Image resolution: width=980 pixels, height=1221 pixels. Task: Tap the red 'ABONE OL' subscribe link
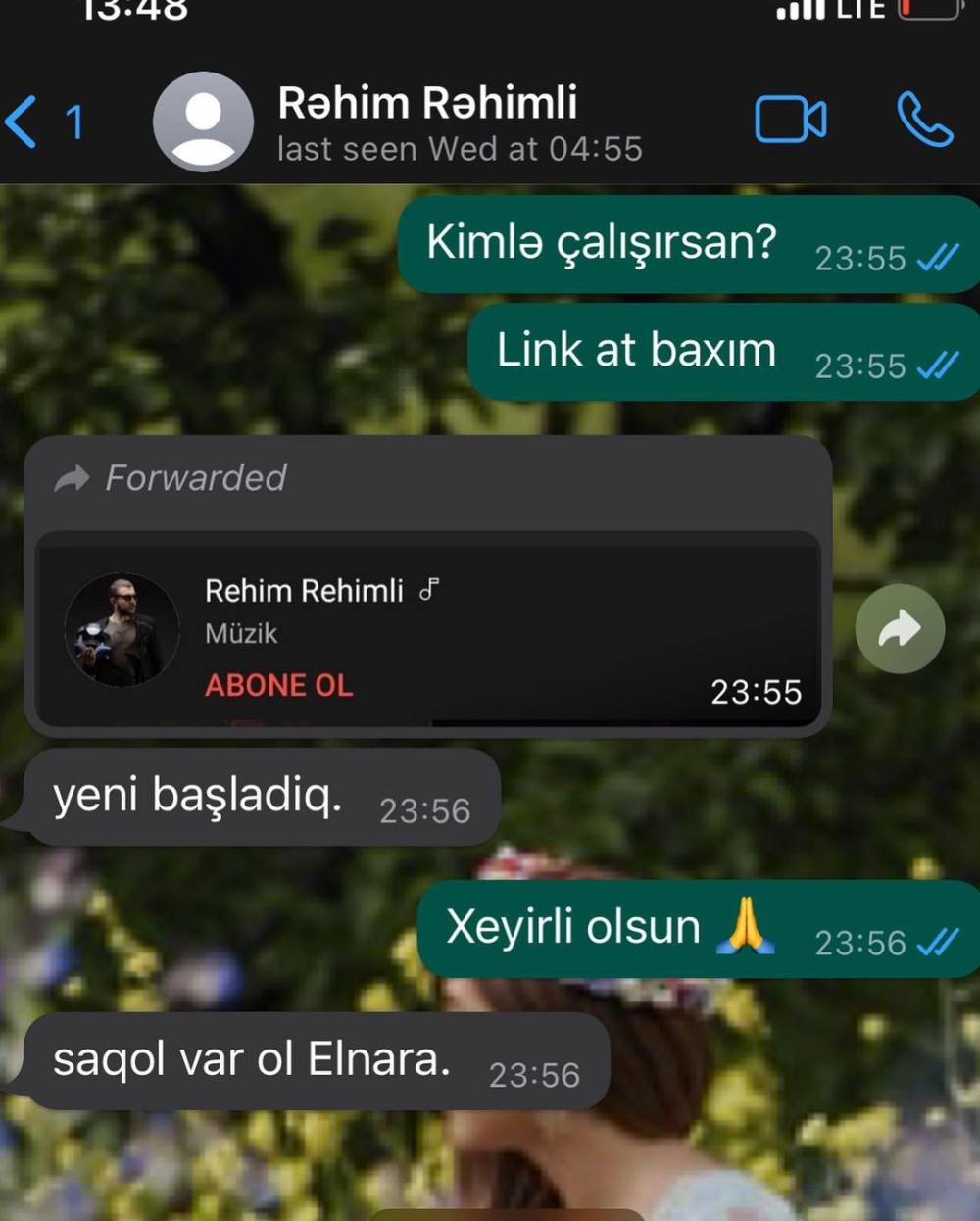(x=277, y=684)
